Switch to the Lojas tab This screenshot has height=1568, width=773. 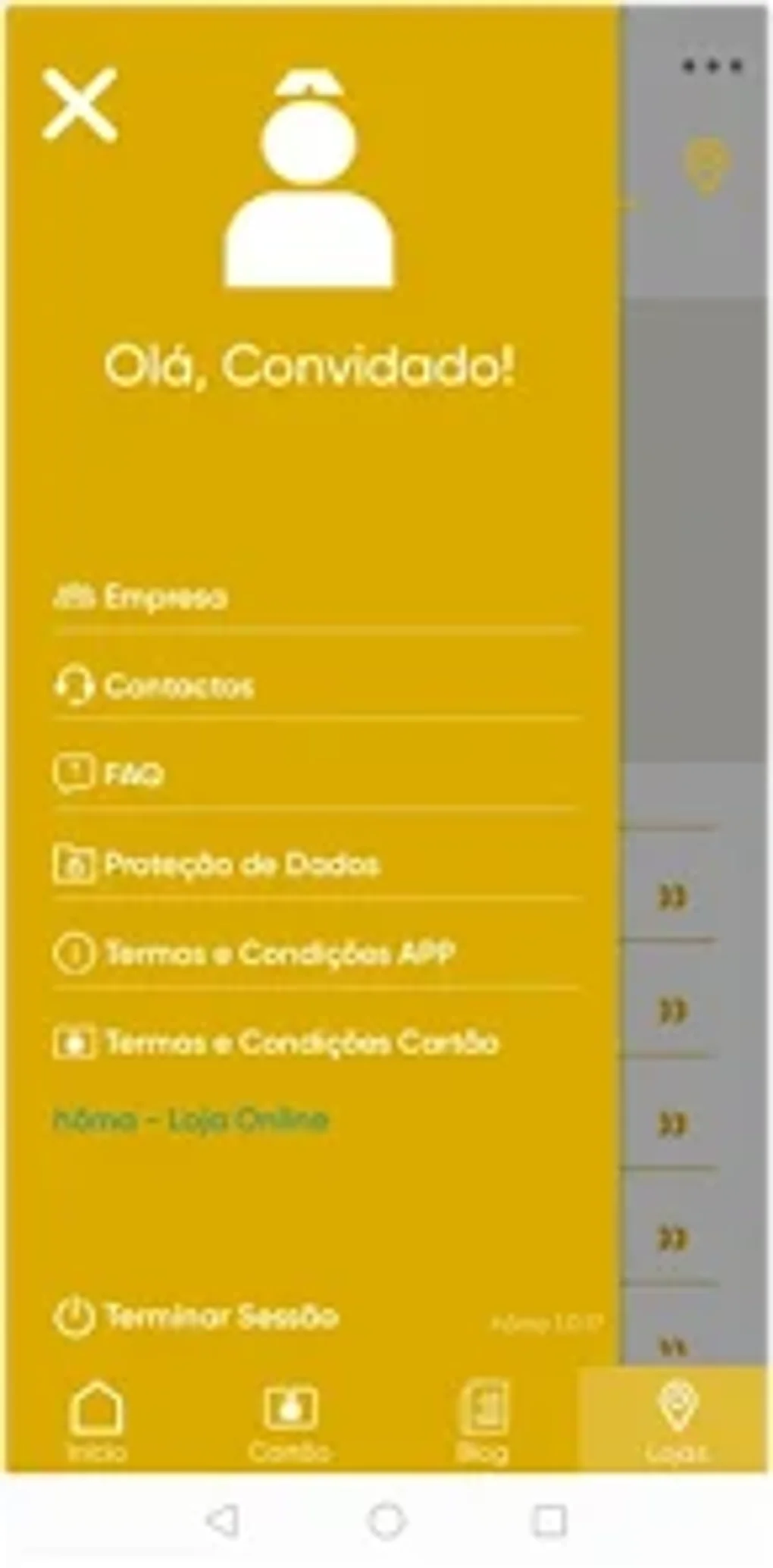coord(675,1420)
